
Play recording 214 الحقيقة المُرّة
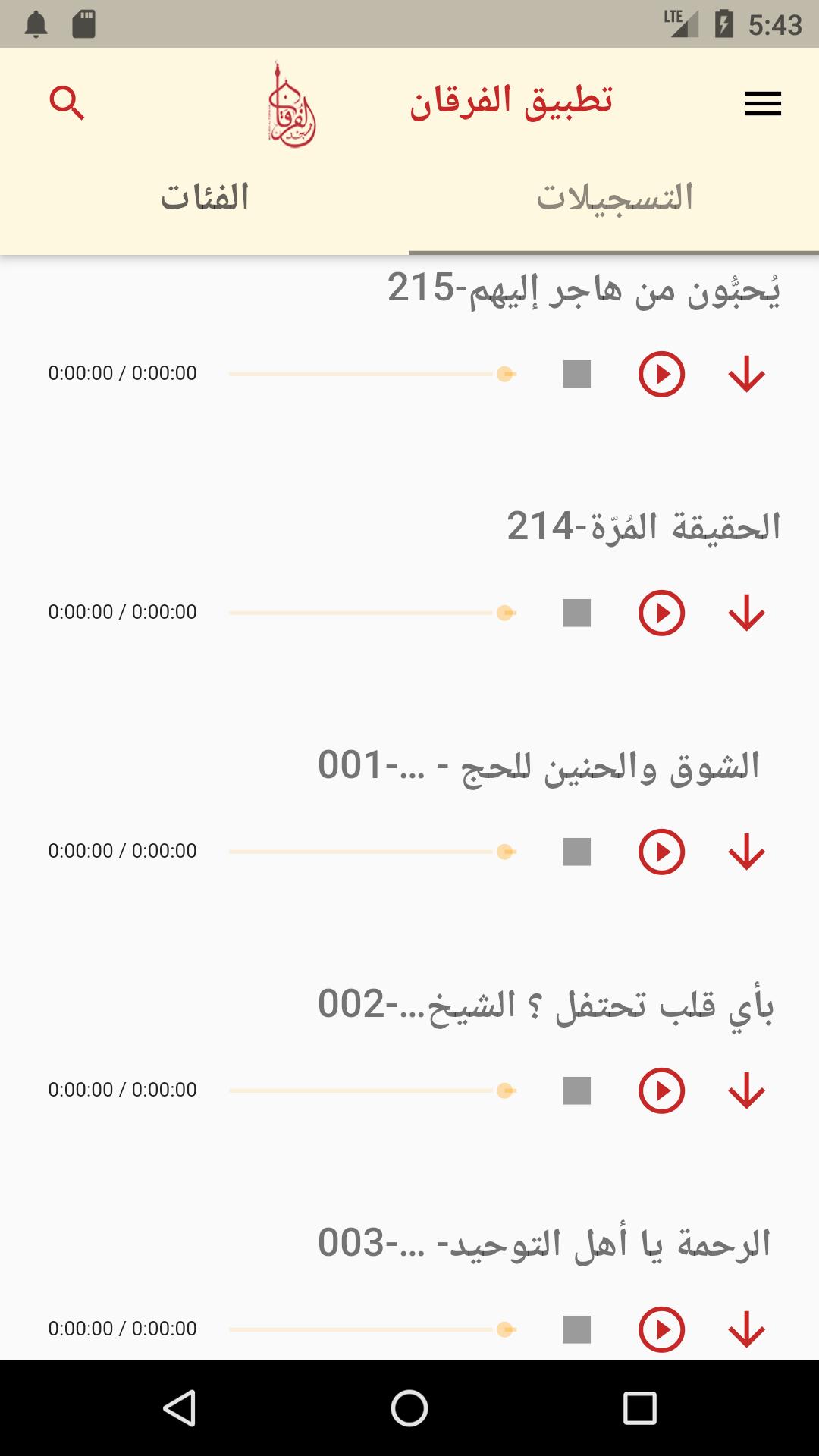[661, 613]
